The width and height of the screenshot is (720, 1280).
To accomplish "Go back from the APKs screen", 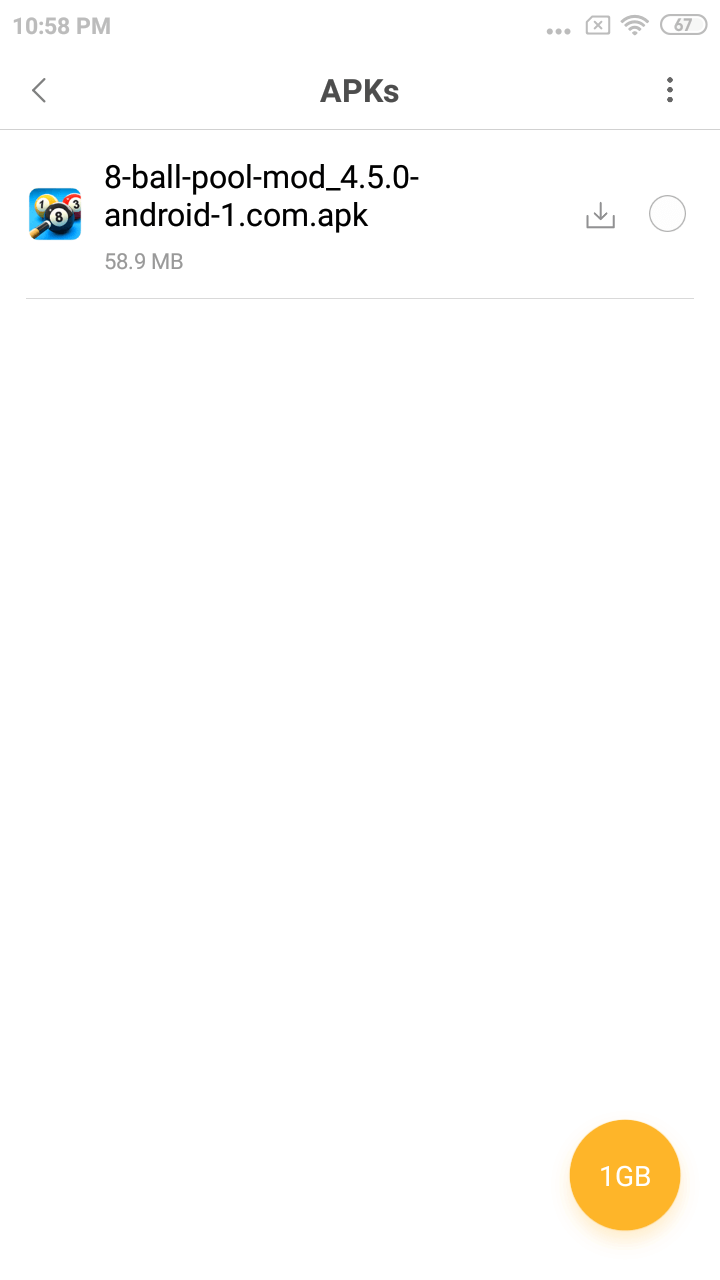I will click(x=39, y=91).
